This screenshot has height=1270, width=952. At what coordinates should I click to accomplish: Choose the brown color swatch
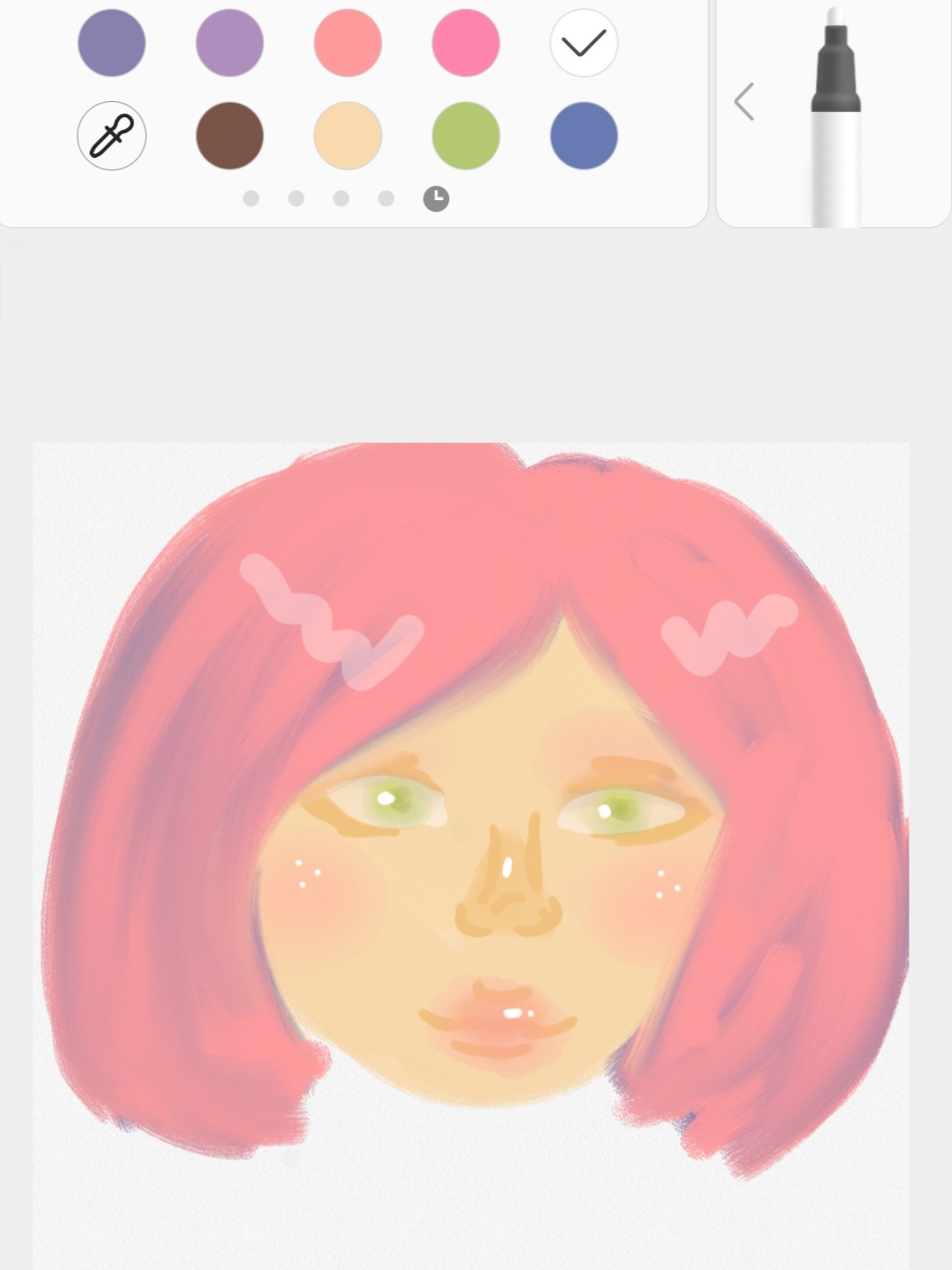click(x=230, y=136)
